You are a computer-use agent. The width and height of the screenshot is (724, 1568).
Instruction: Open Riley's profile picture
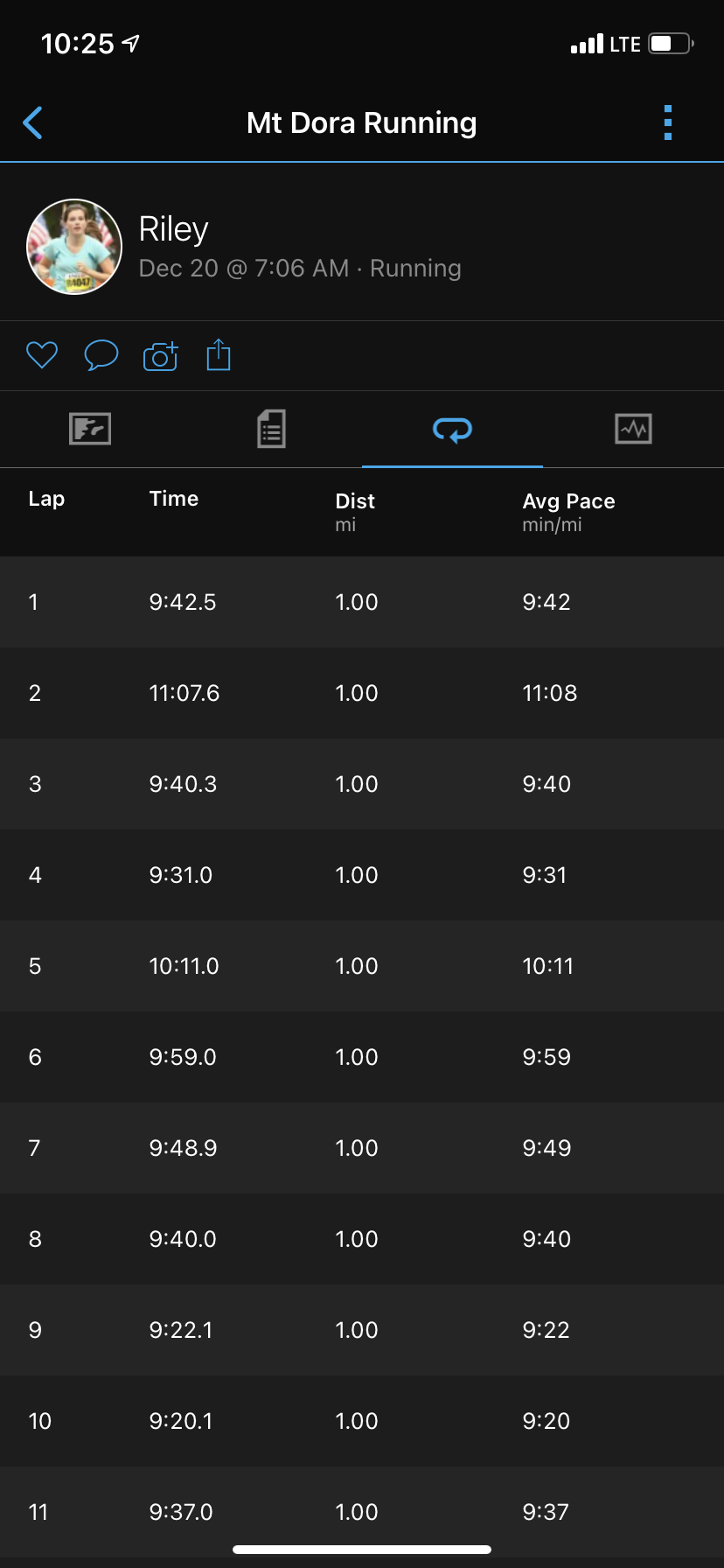tap(74, 247)
